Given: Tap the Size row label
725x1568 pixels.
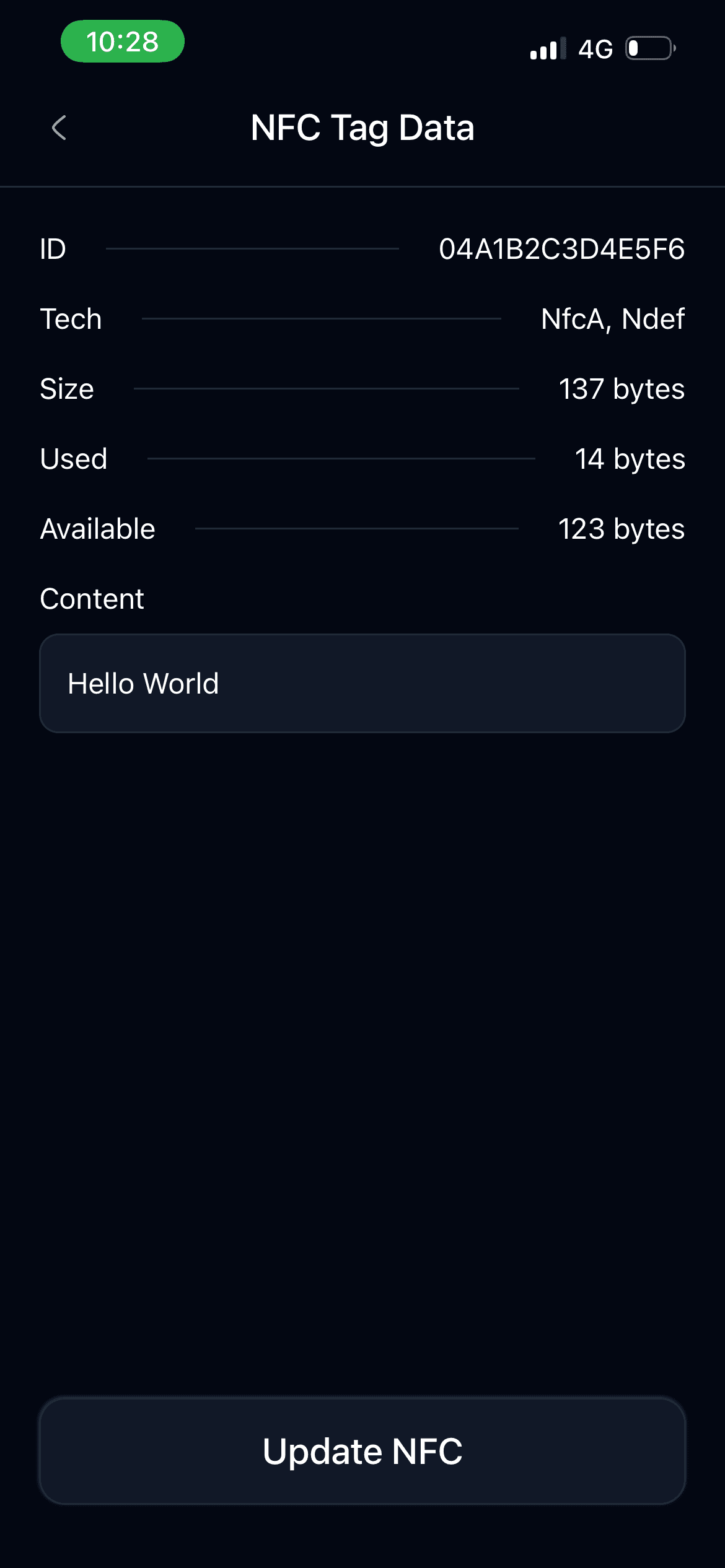Looking at the screenshot, I should pyautogui.click(x=66, y=389).
